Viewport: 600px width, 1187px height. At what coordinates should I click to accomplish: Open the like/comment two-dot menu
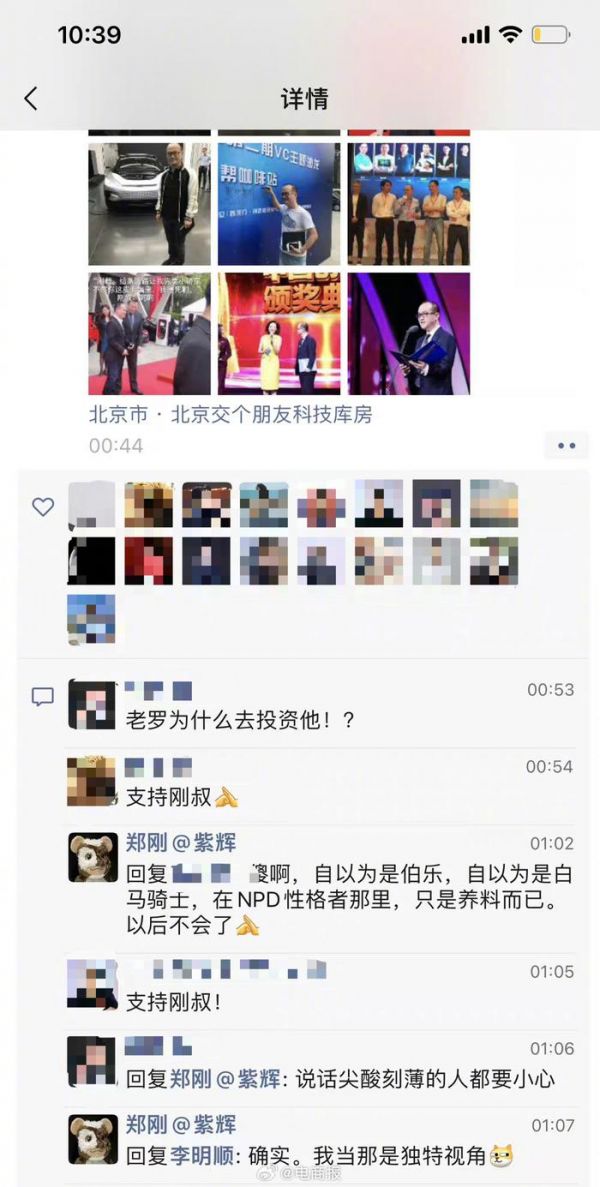pos(566,446)
